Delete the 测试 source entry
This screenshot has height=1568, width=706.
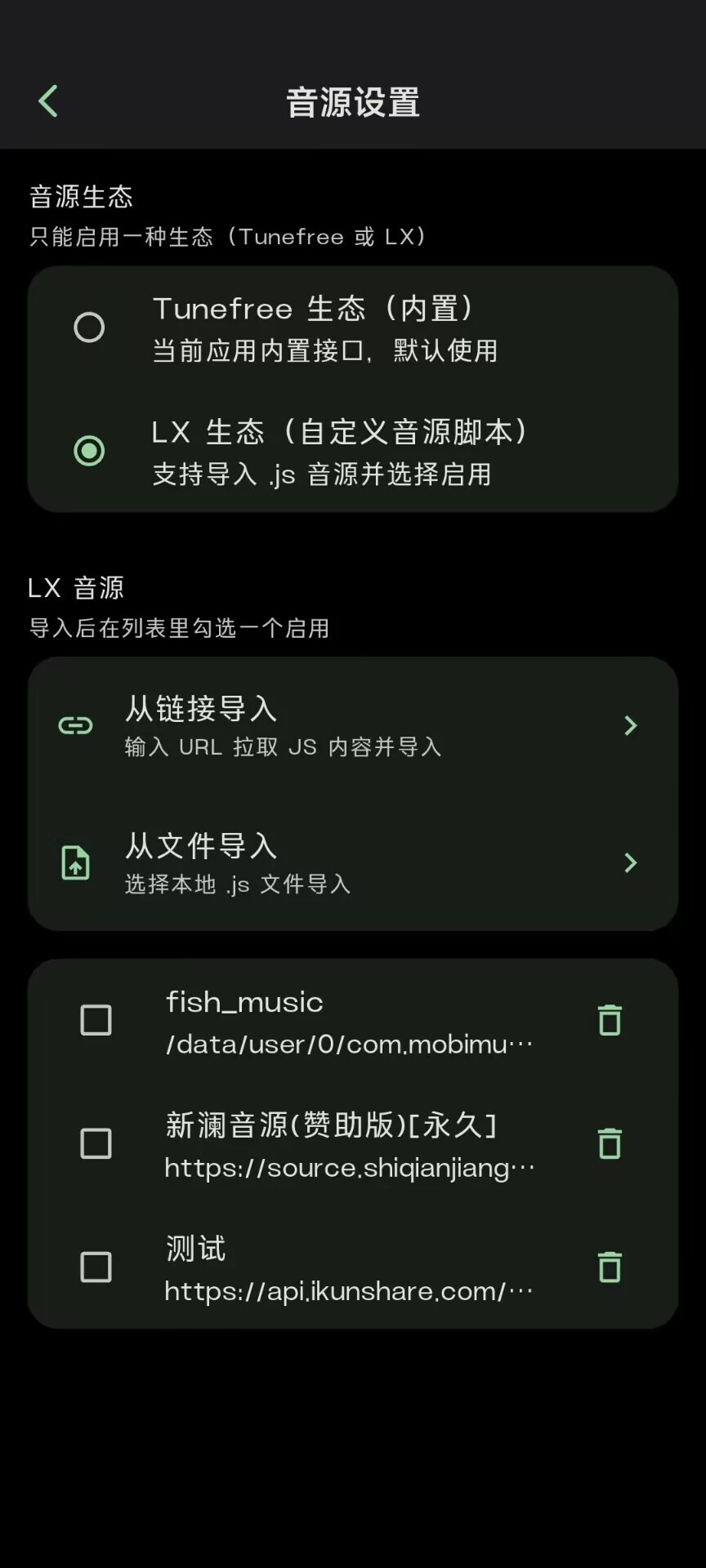pos(610,1267)
